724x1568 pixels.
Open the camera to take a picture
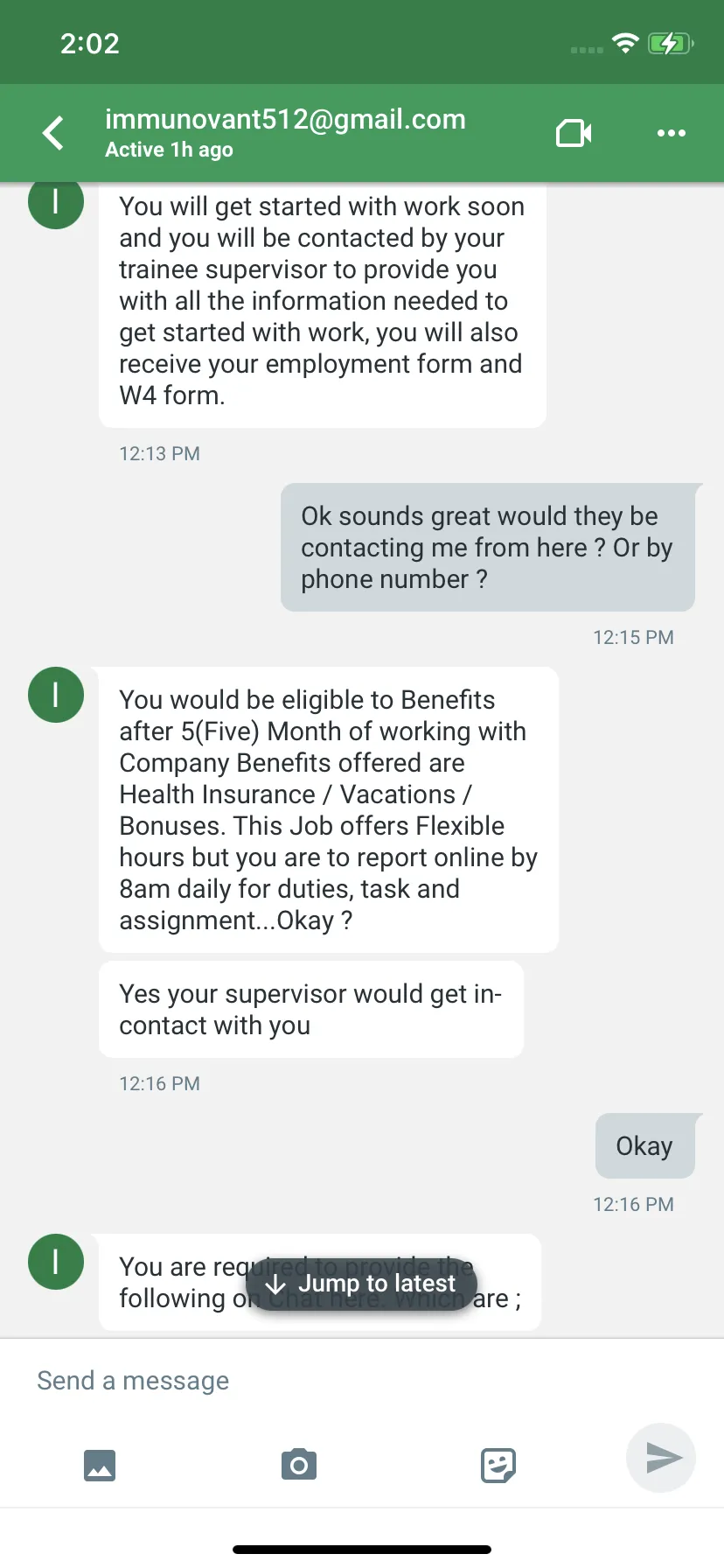pyautogui.click(x=299, y=1465)
